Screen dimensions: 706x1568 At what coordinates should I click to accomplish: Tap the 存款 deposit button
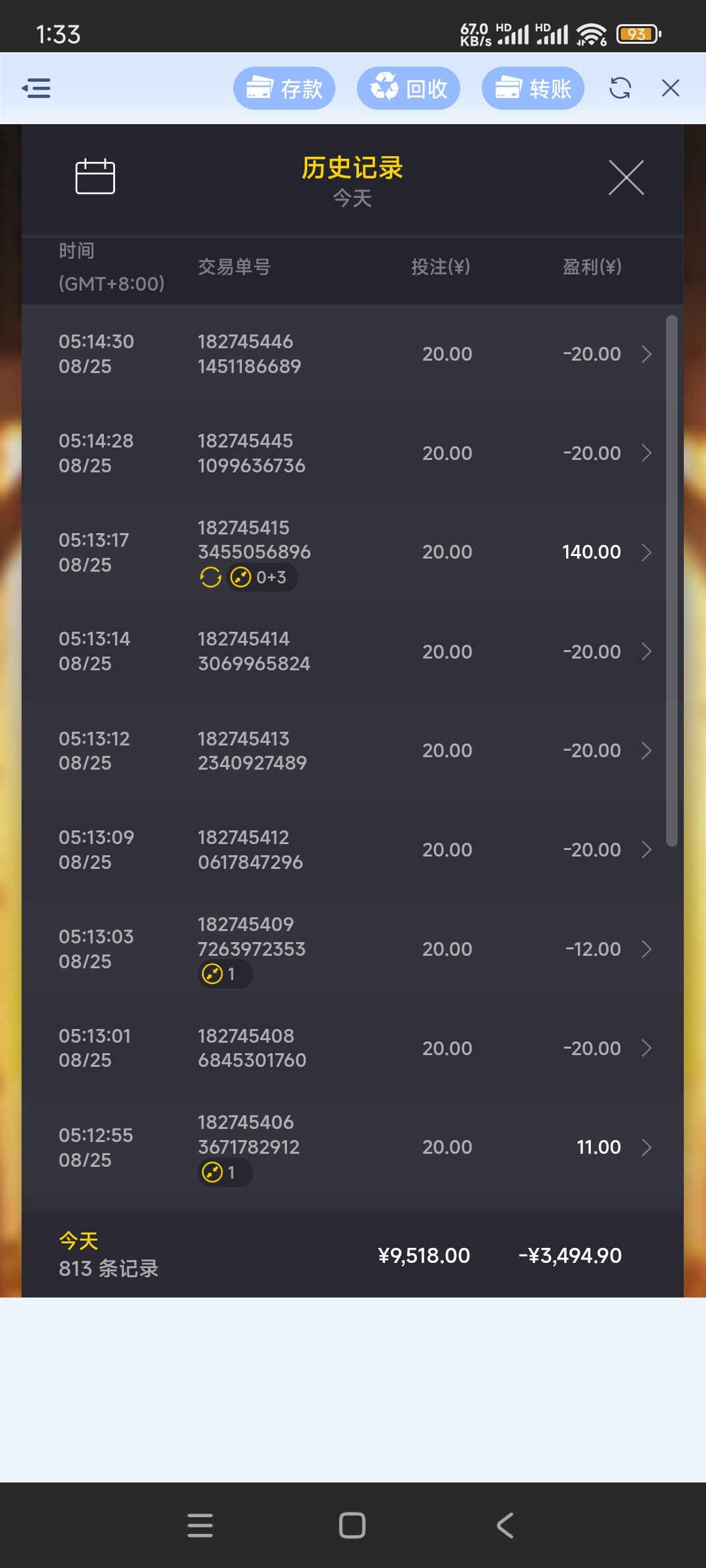point(284,88)
